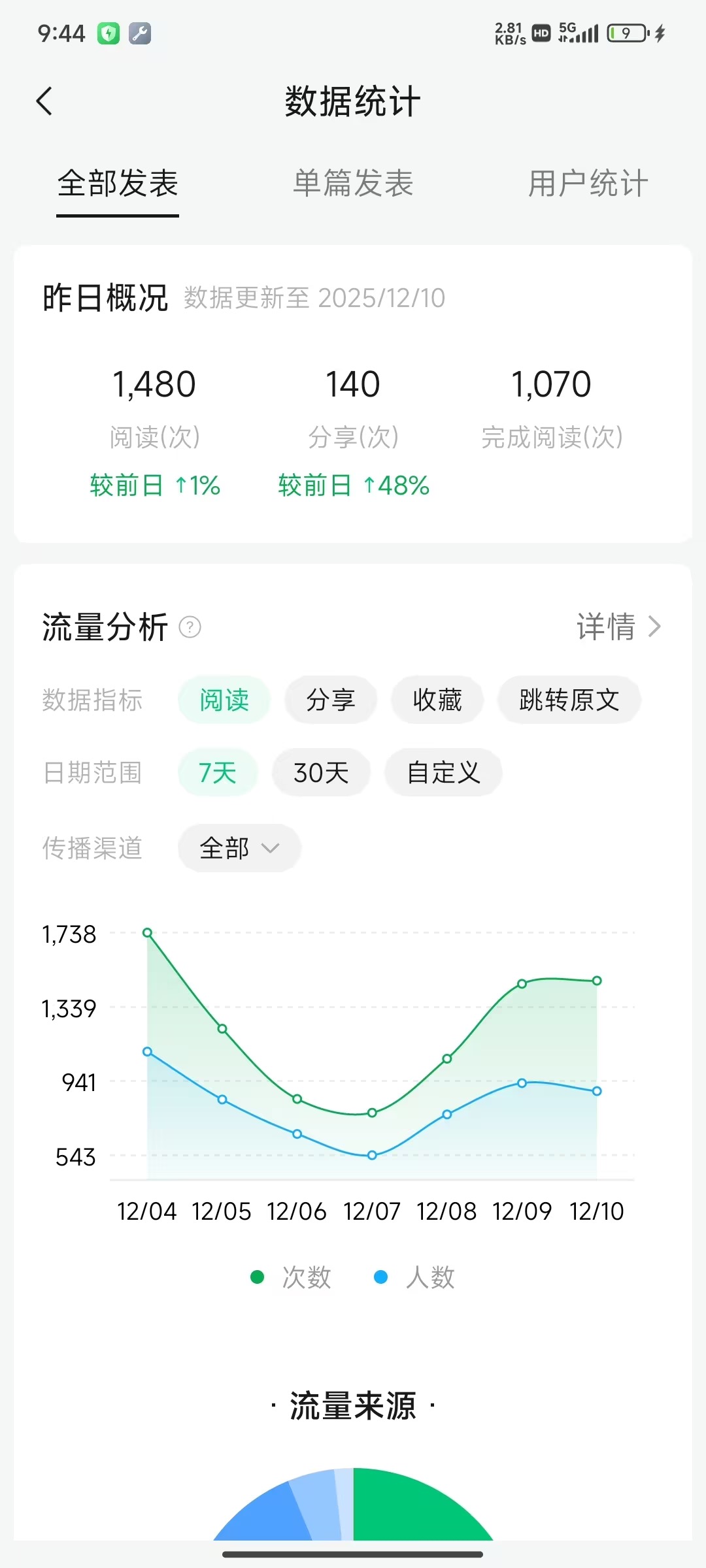Viewport: 706px width, 1568px height.
Task: Select the 阅读 metric chip
Action: [224, 700]
